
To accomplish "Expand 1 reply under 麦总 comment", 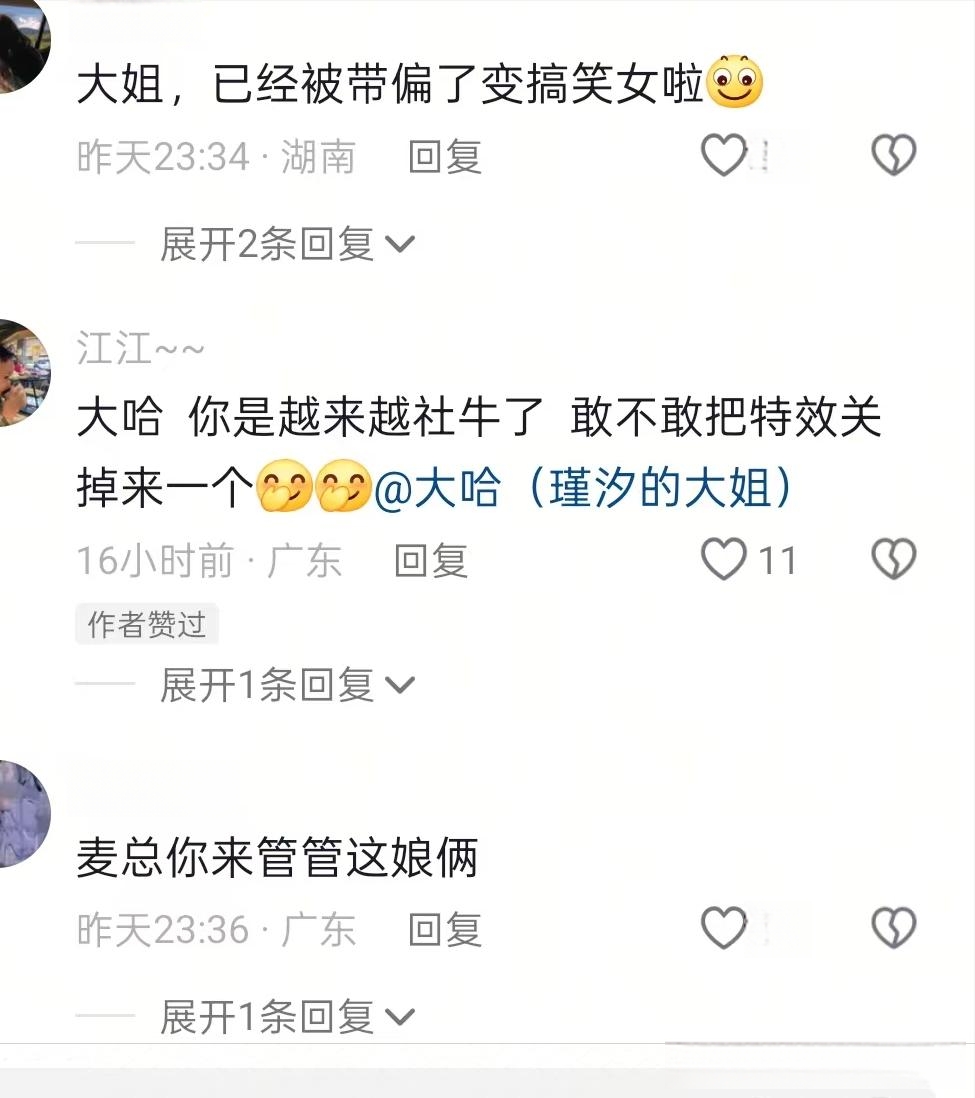I will click(x=286, y=1018).
